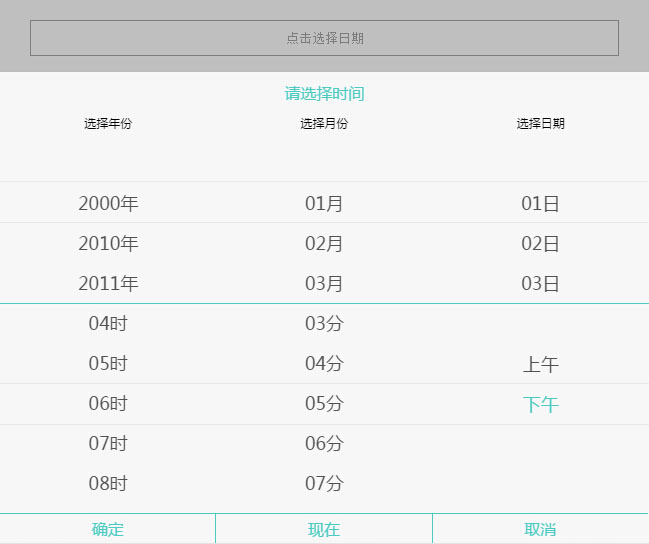Confirm selection with 确定
The width and height of the screenshot is (649, 544).
(108, 530)
